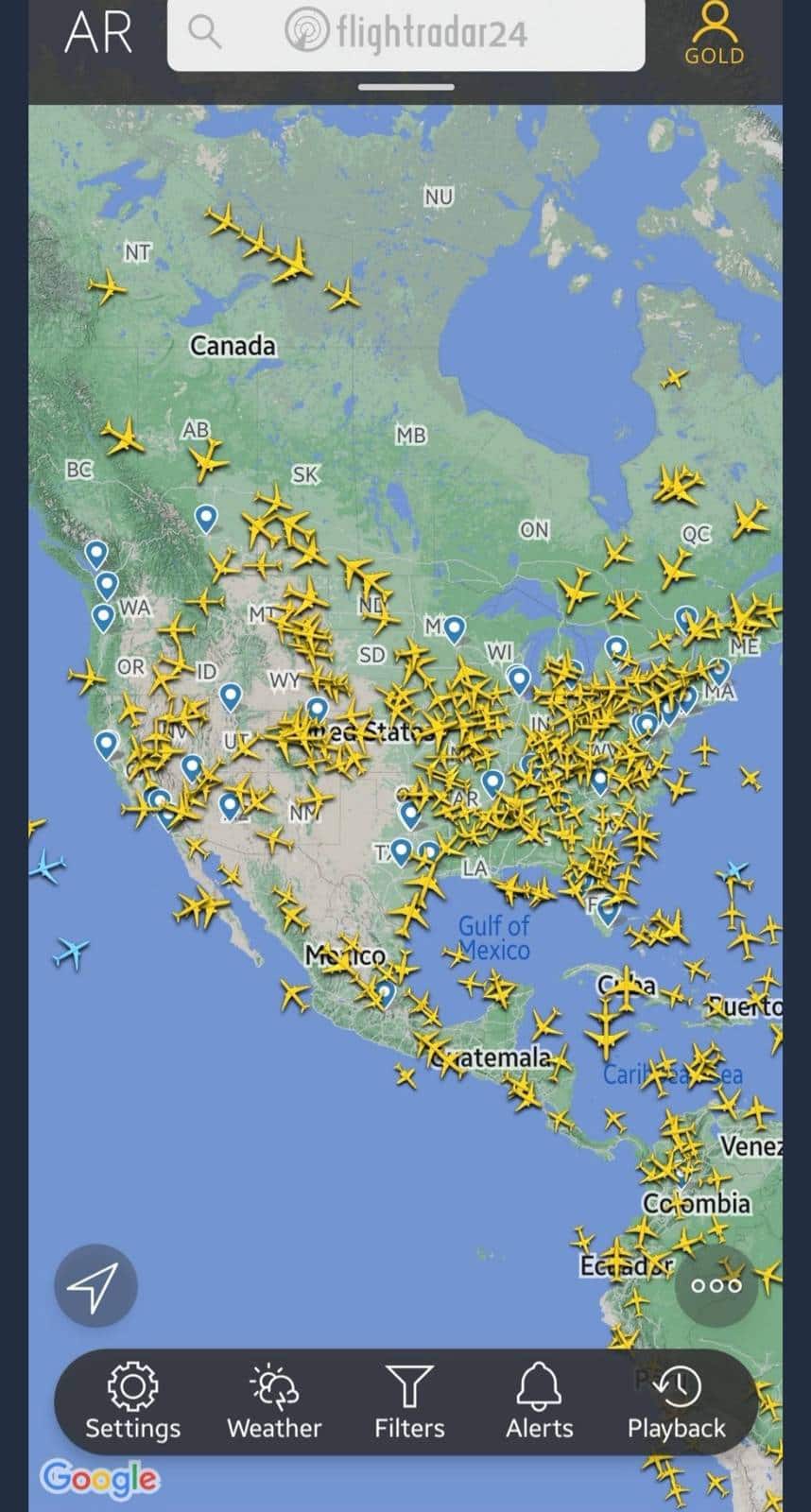This screenshot has width=811, height=1512.
Task: Tap the airport pin in Alberta
Action: 206,517
